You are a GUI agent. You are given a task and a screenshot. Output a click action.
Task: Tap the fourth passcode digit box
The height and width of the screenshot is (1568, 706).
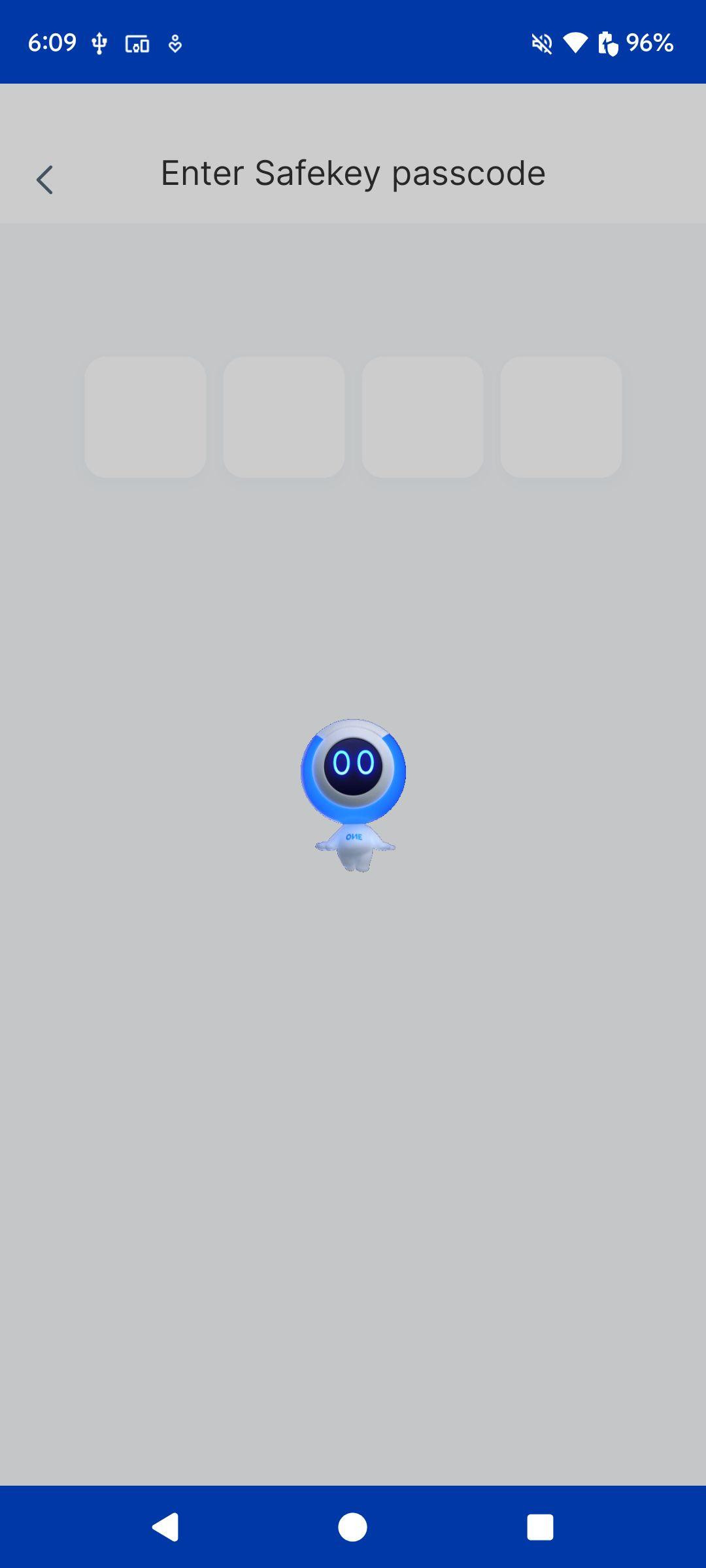(x=561, y=417)
